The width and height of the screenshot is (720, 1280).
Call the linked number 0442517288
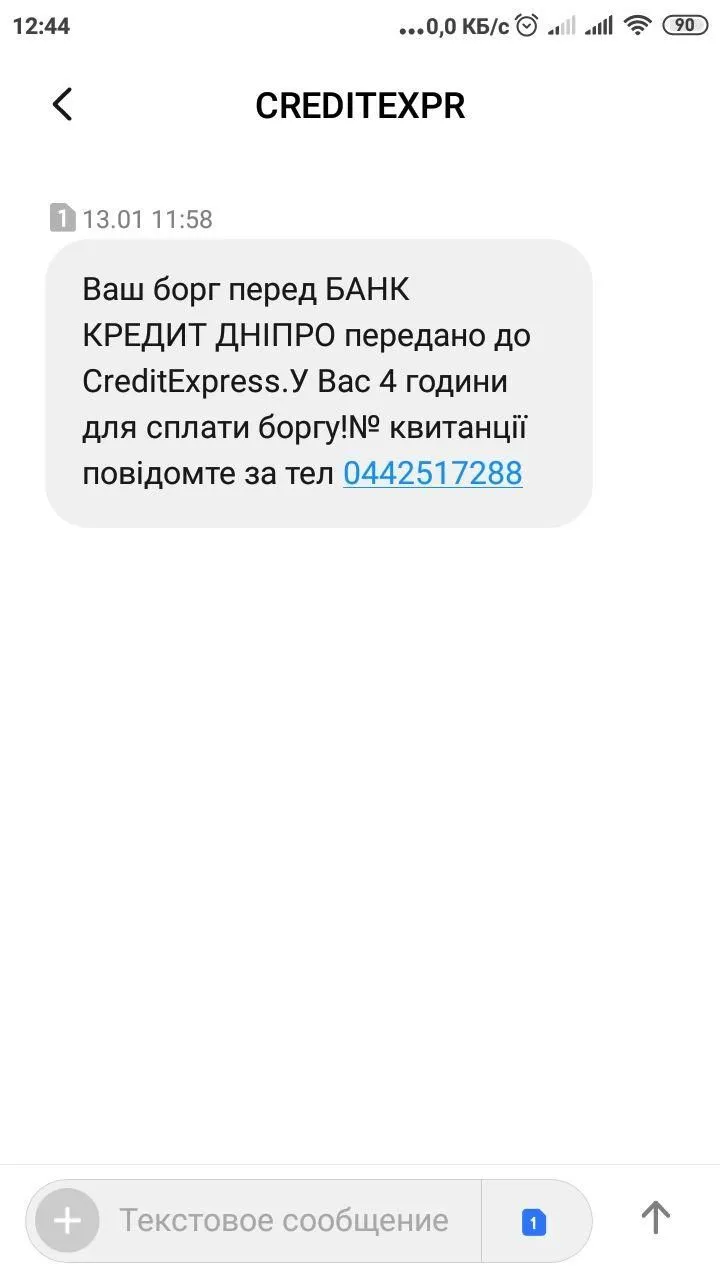[x=432, y=473]
